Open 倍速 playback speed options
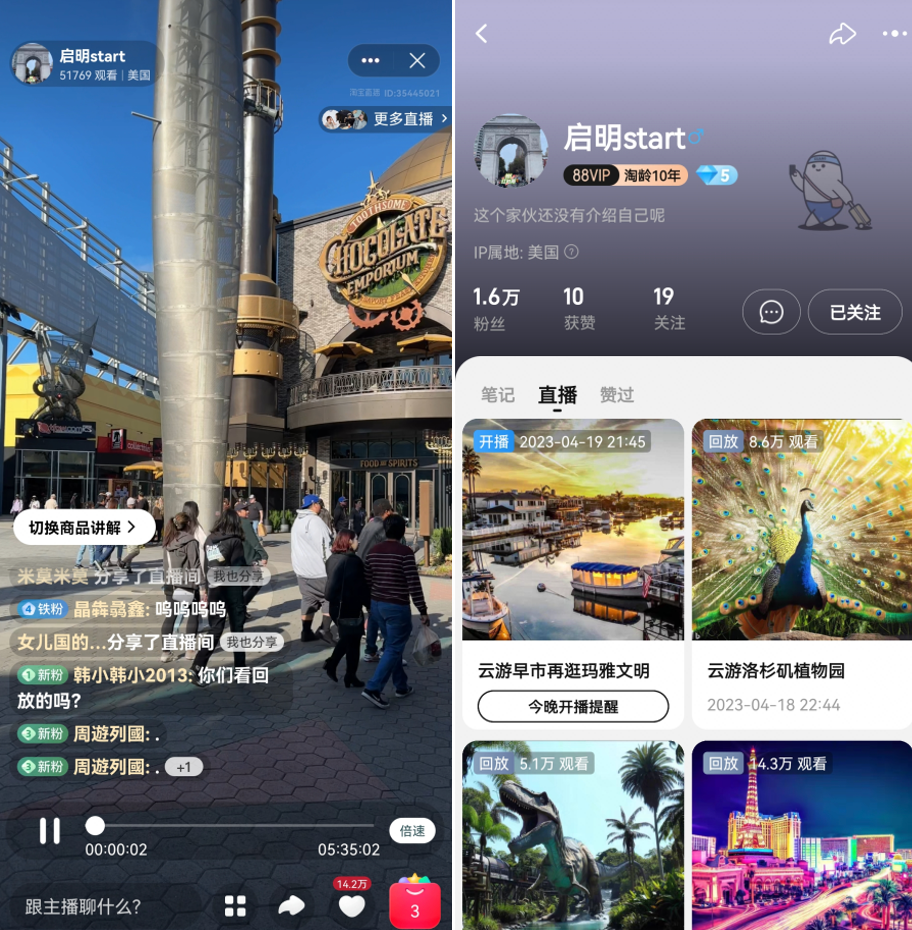The height and width of the screenshot is (930, 912). [x=412, y=830]
